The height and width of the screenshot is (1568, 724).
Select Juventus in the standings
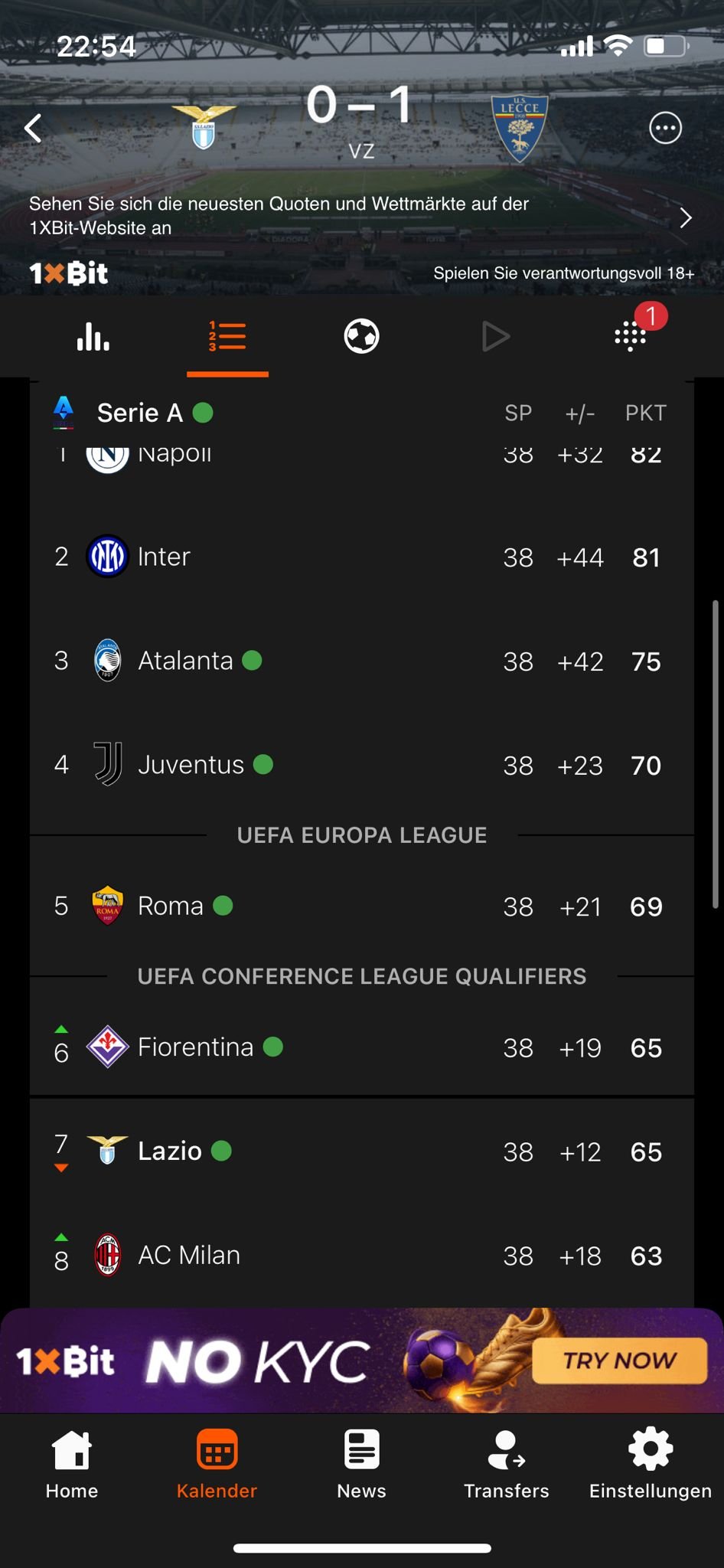pyautogui.click(x=362, y=765)
